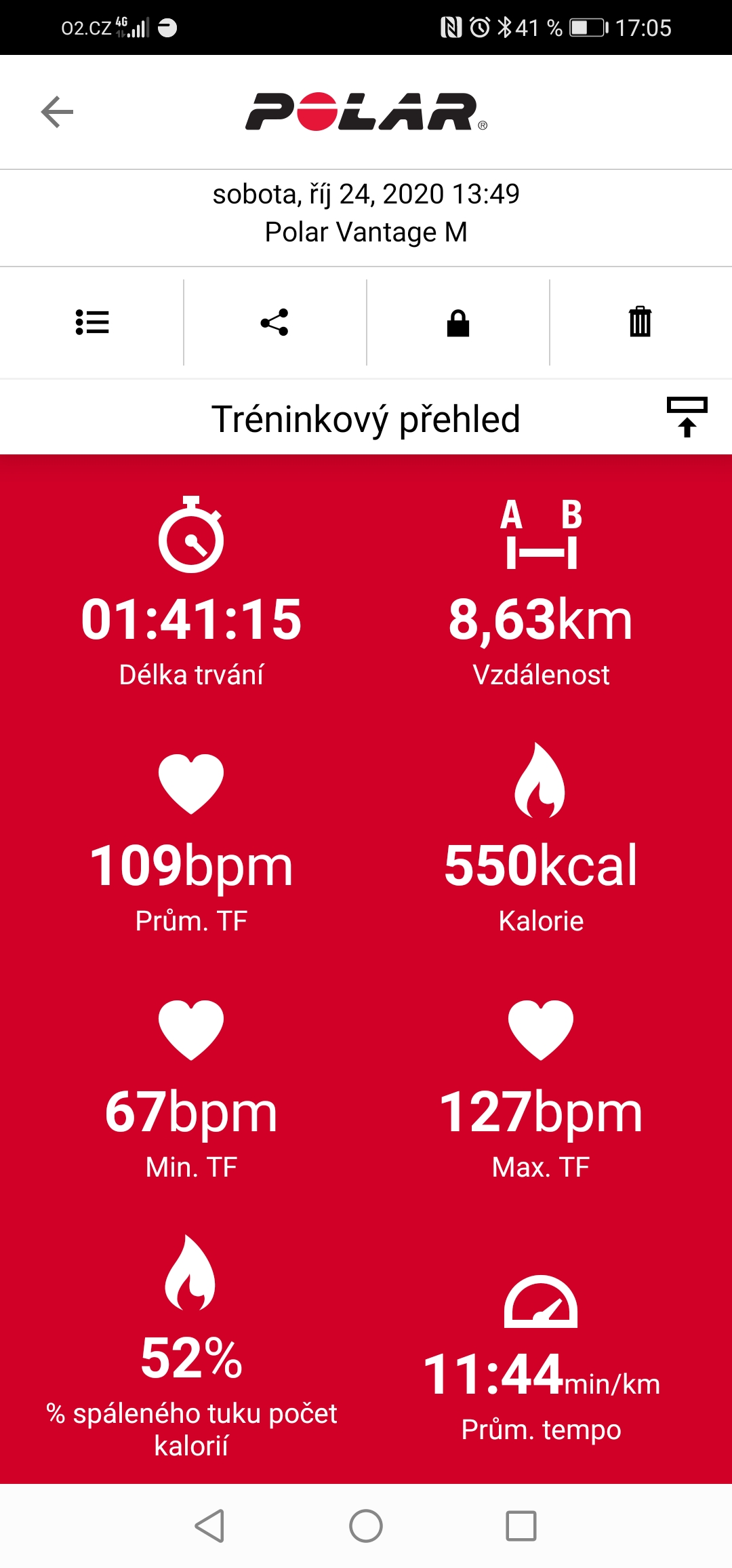Viewport: 732px width, 1568px height.
Task: Tap the lock privacy icon
Action: point(458,323)
